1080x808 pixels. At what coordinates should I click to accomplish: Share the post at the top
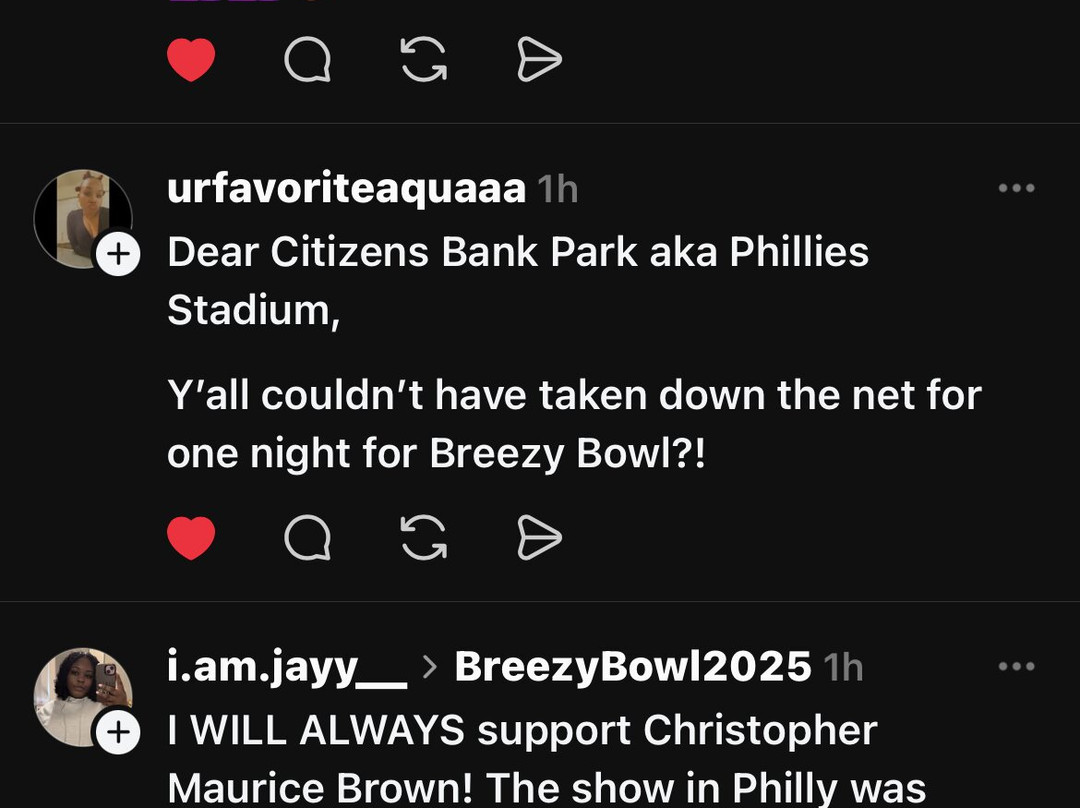coord(539,61)
